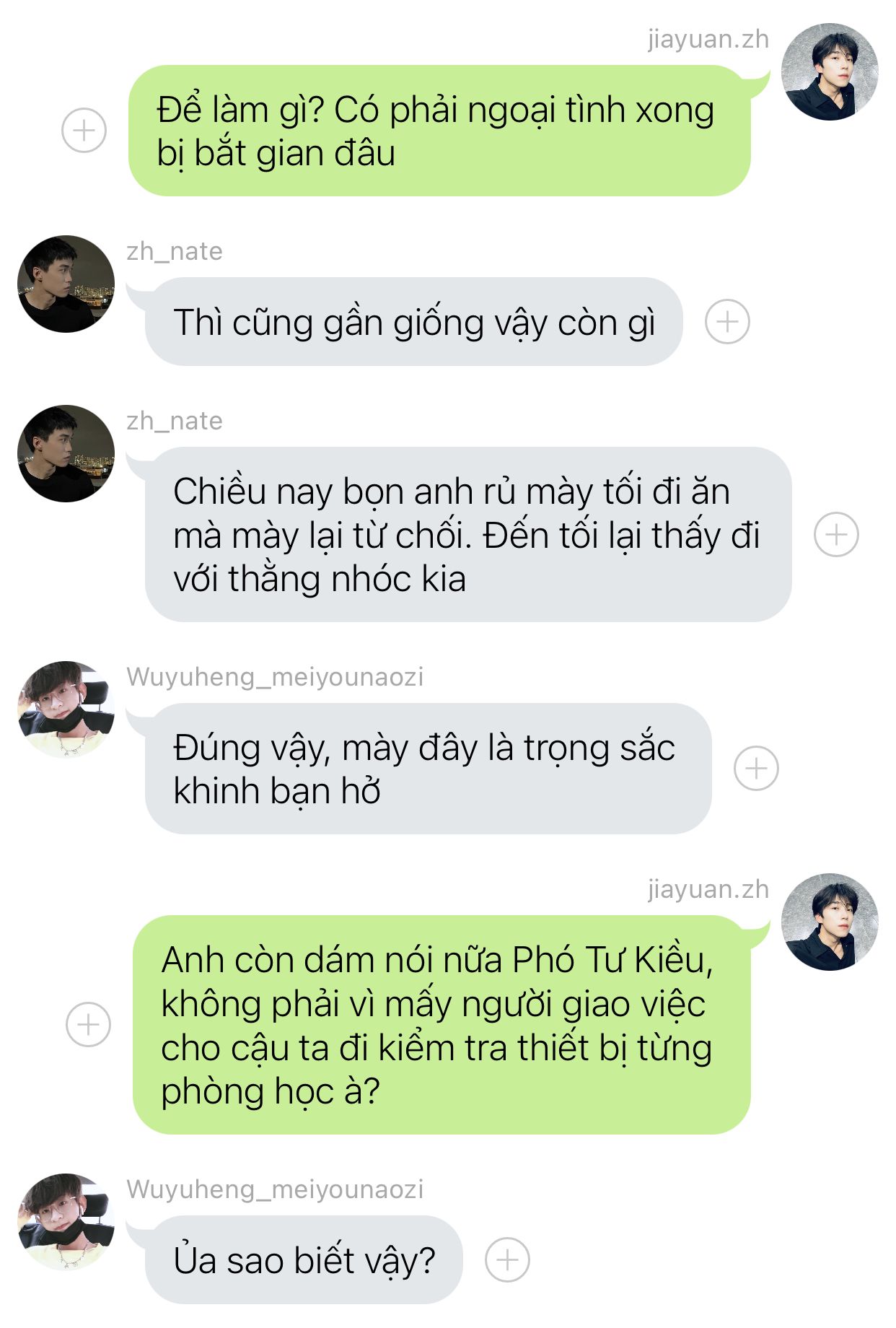896x1328 pixels.
Task: Open Wuyuheng_meiyounaozi avatar beside "Ủa sao biết vậy?"
Action: pos(66,1221)
